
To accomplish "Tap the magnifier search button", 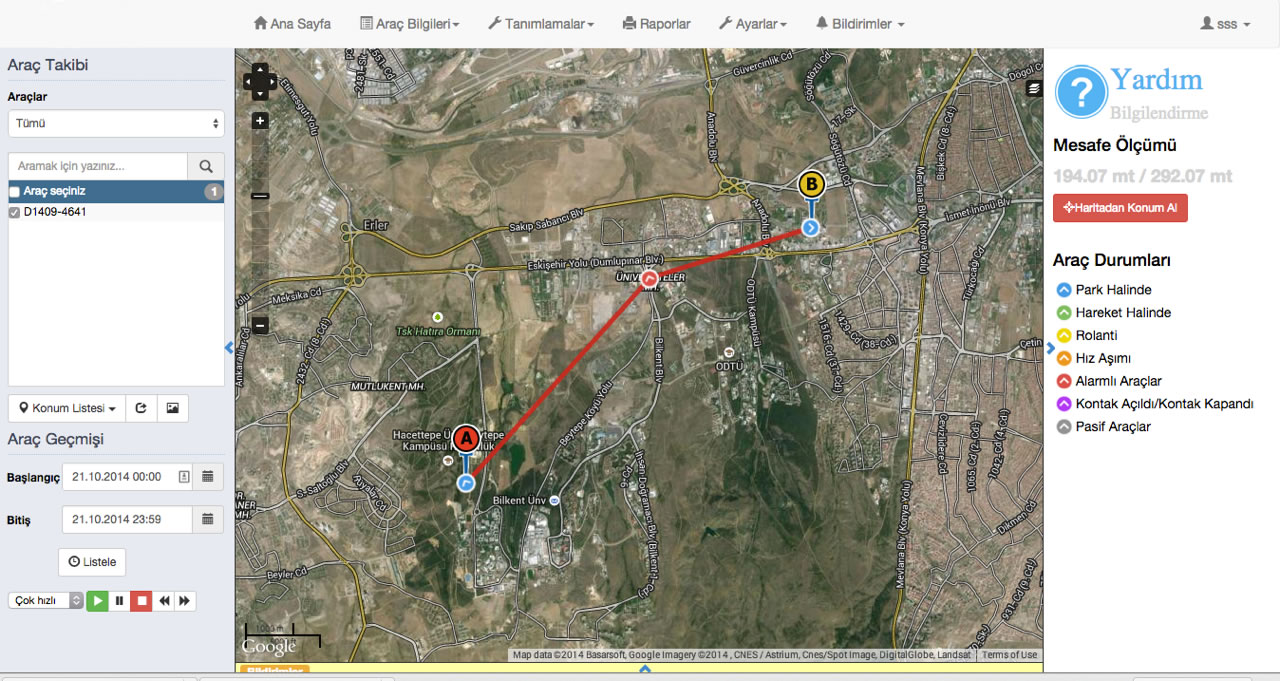I will click(x=206, y=166).
